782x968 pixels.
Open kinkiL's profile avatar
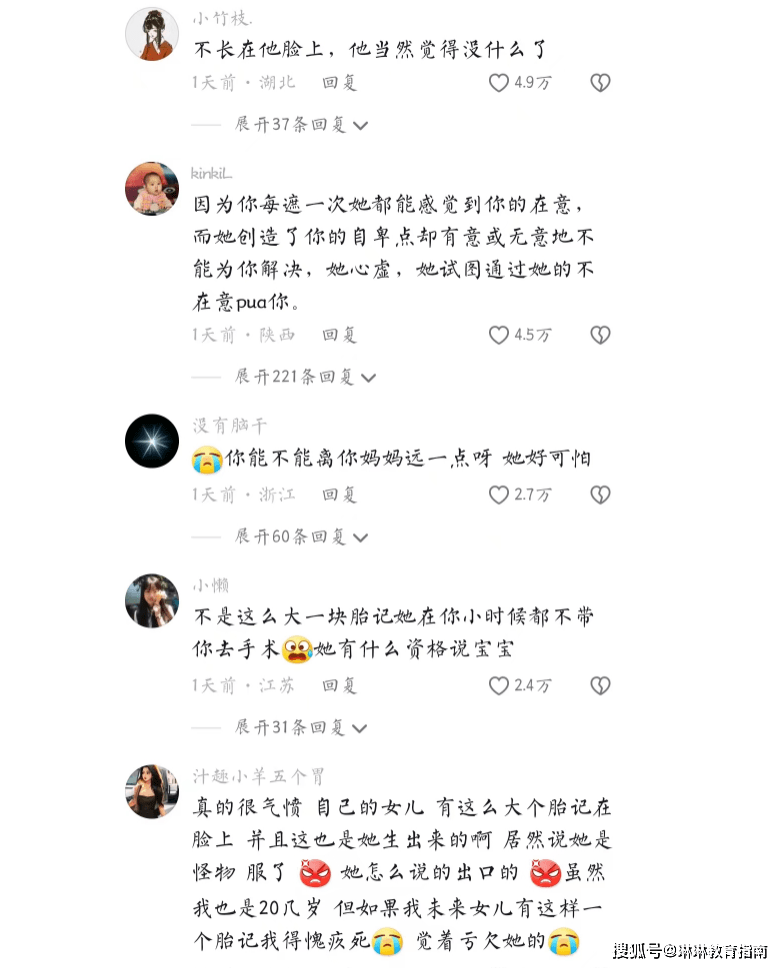tap(152, 187)
